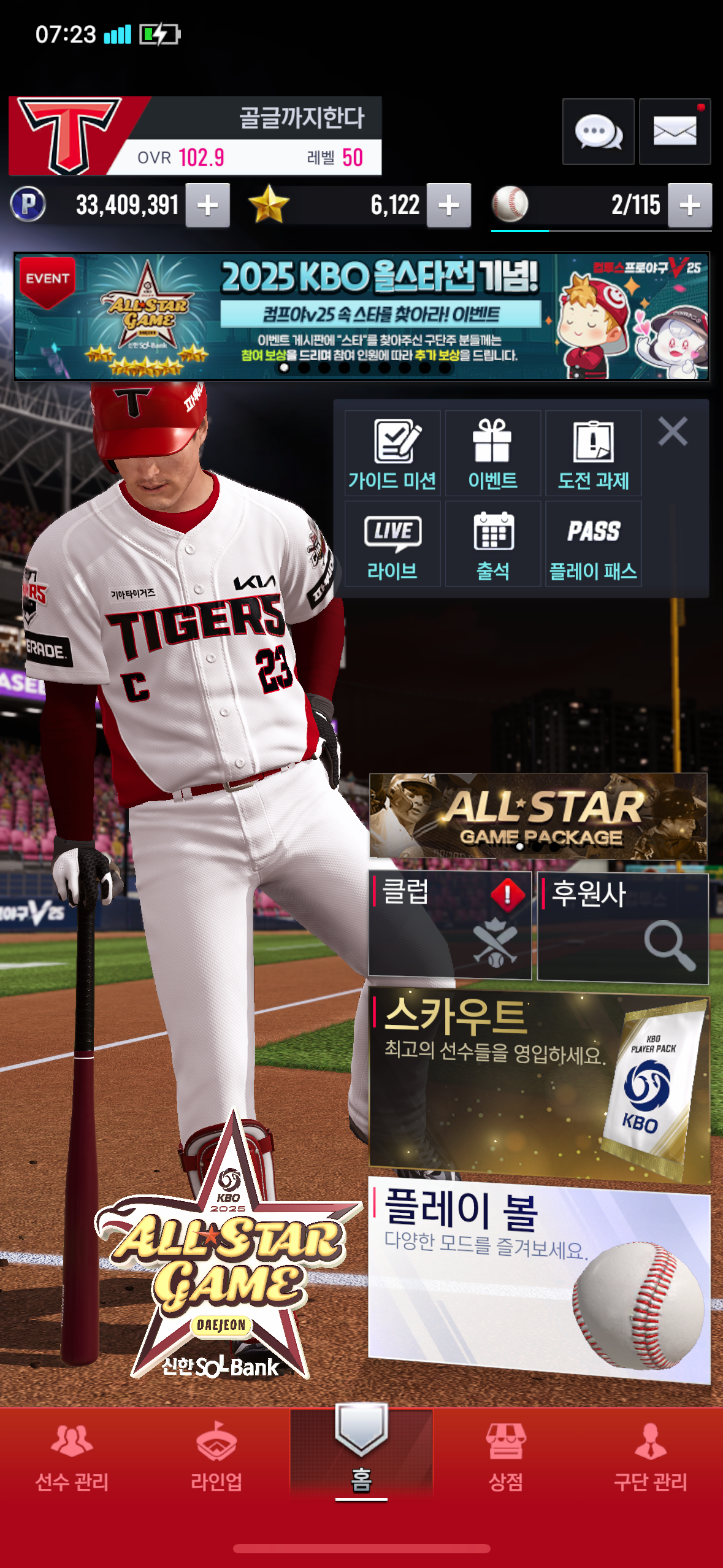Open the All Star Game Package banner

[x=538, y=816]
